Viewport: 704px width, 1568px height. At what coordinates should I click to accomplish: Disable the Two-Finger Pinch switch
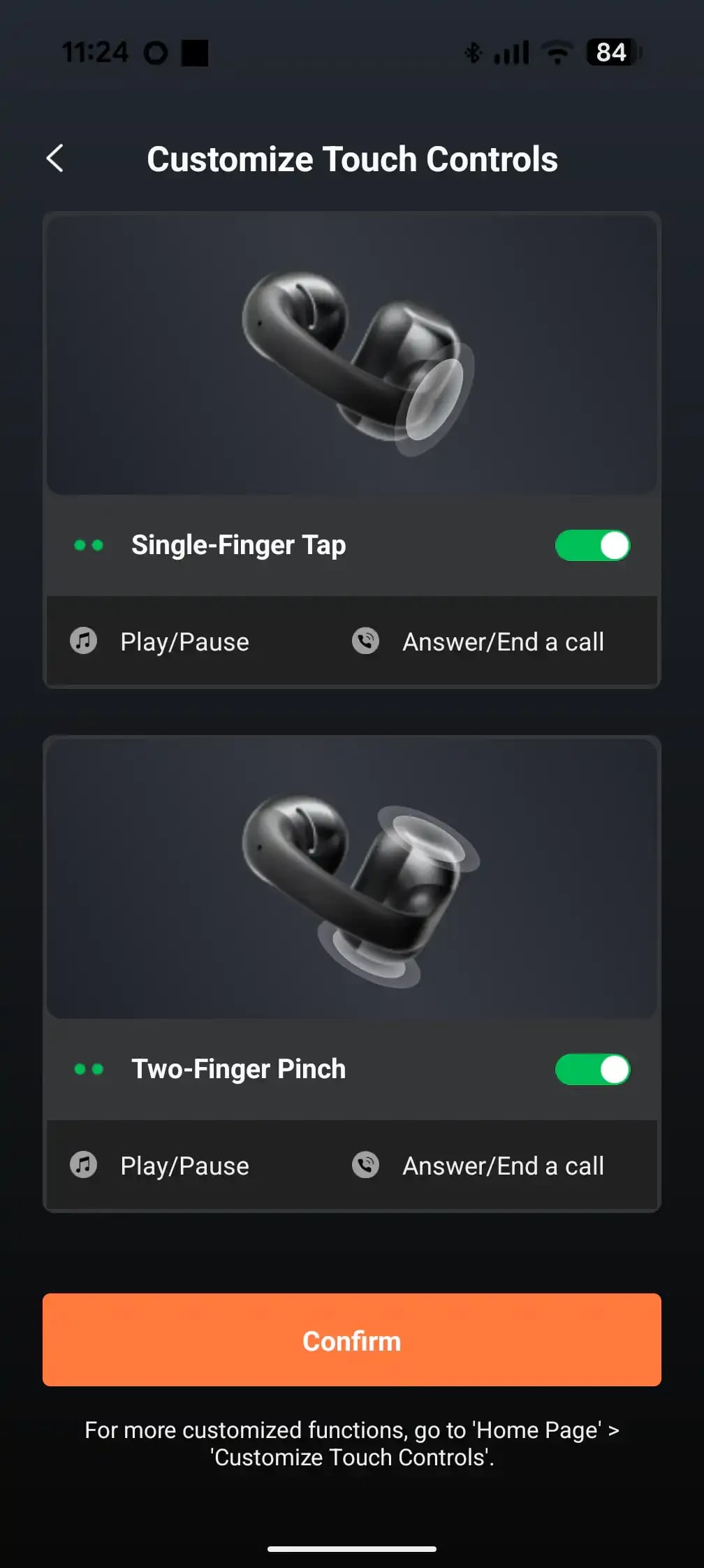[x=592, y=1069]
